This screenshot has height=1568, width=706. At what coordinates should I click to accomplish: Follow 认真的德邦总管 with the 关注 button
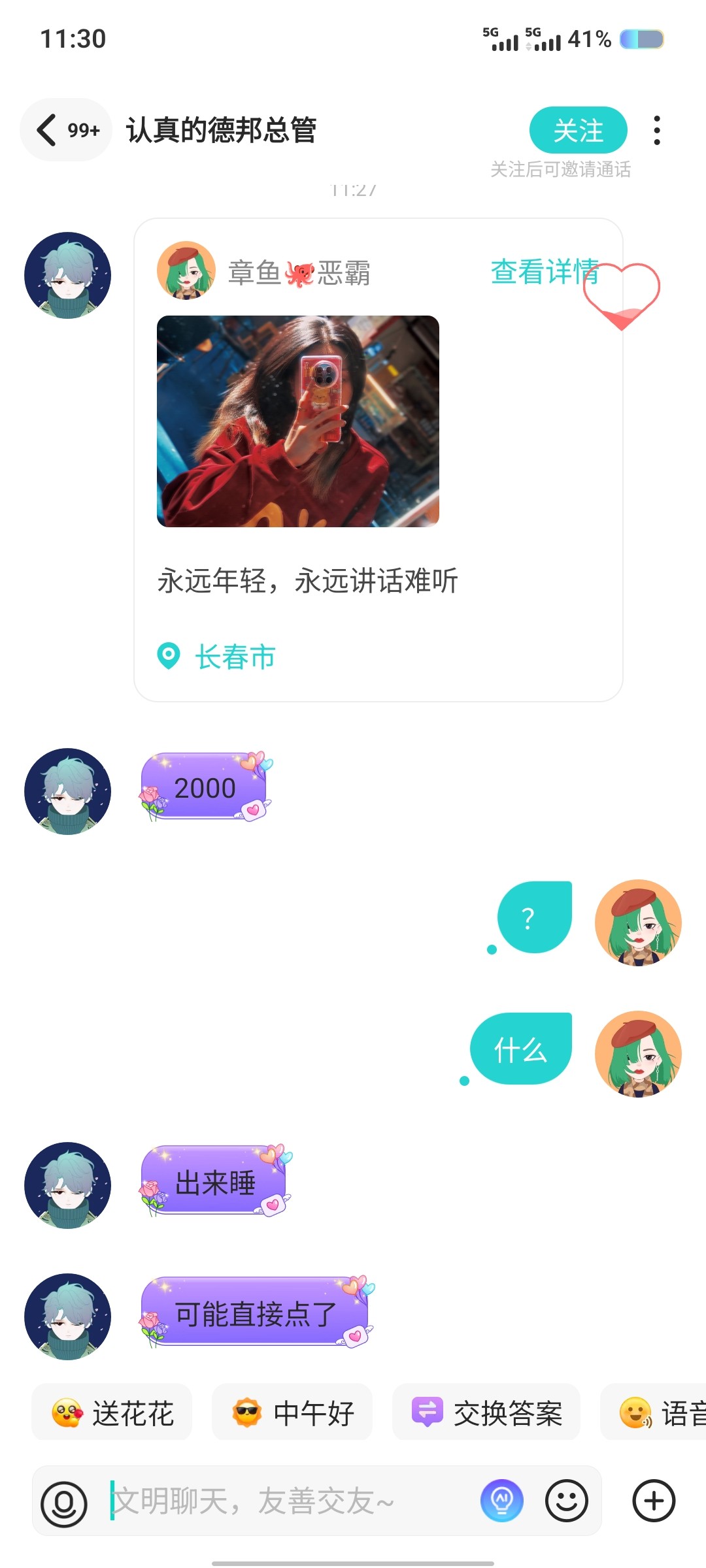[x=578, y=130]
